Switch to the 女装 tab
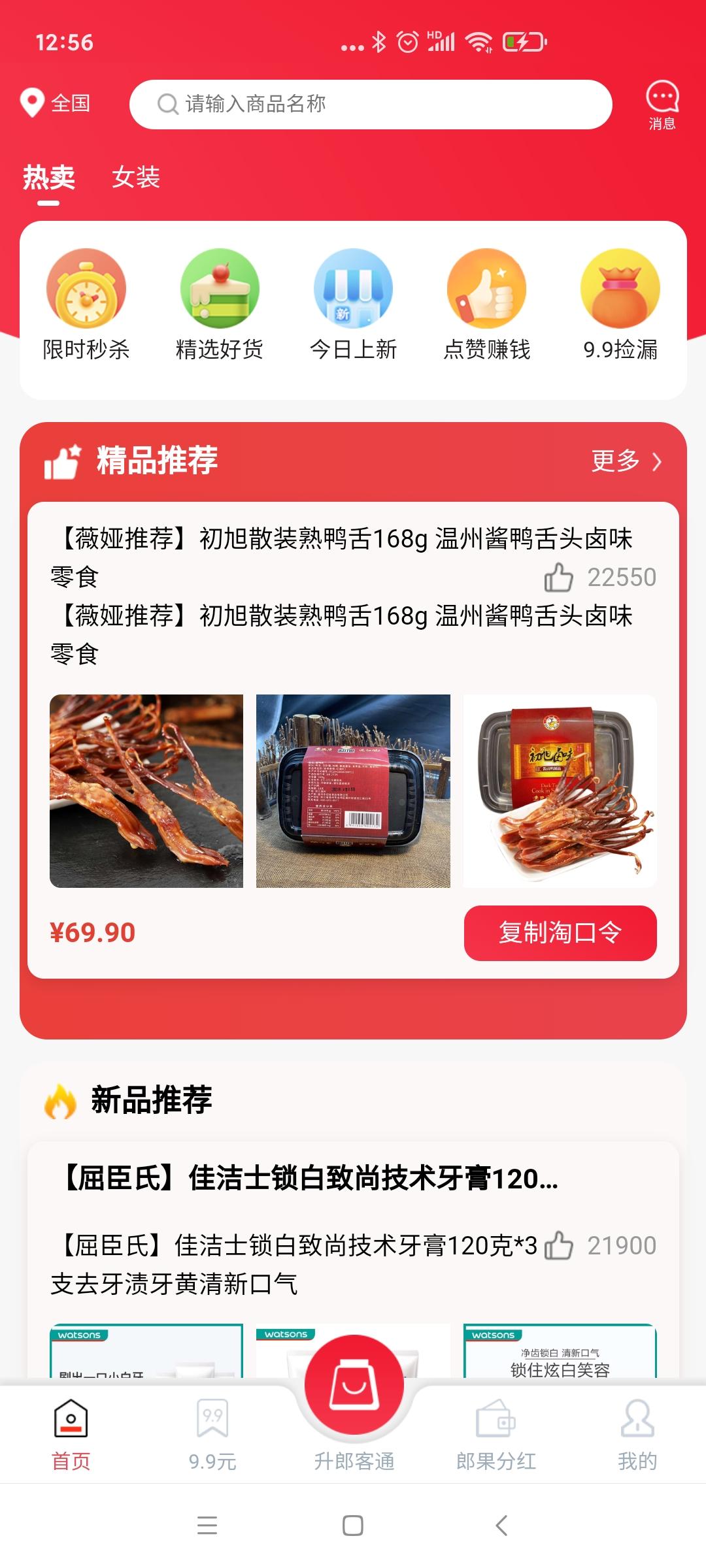This screenshot has width=706, height=1568. click(135, 178)
